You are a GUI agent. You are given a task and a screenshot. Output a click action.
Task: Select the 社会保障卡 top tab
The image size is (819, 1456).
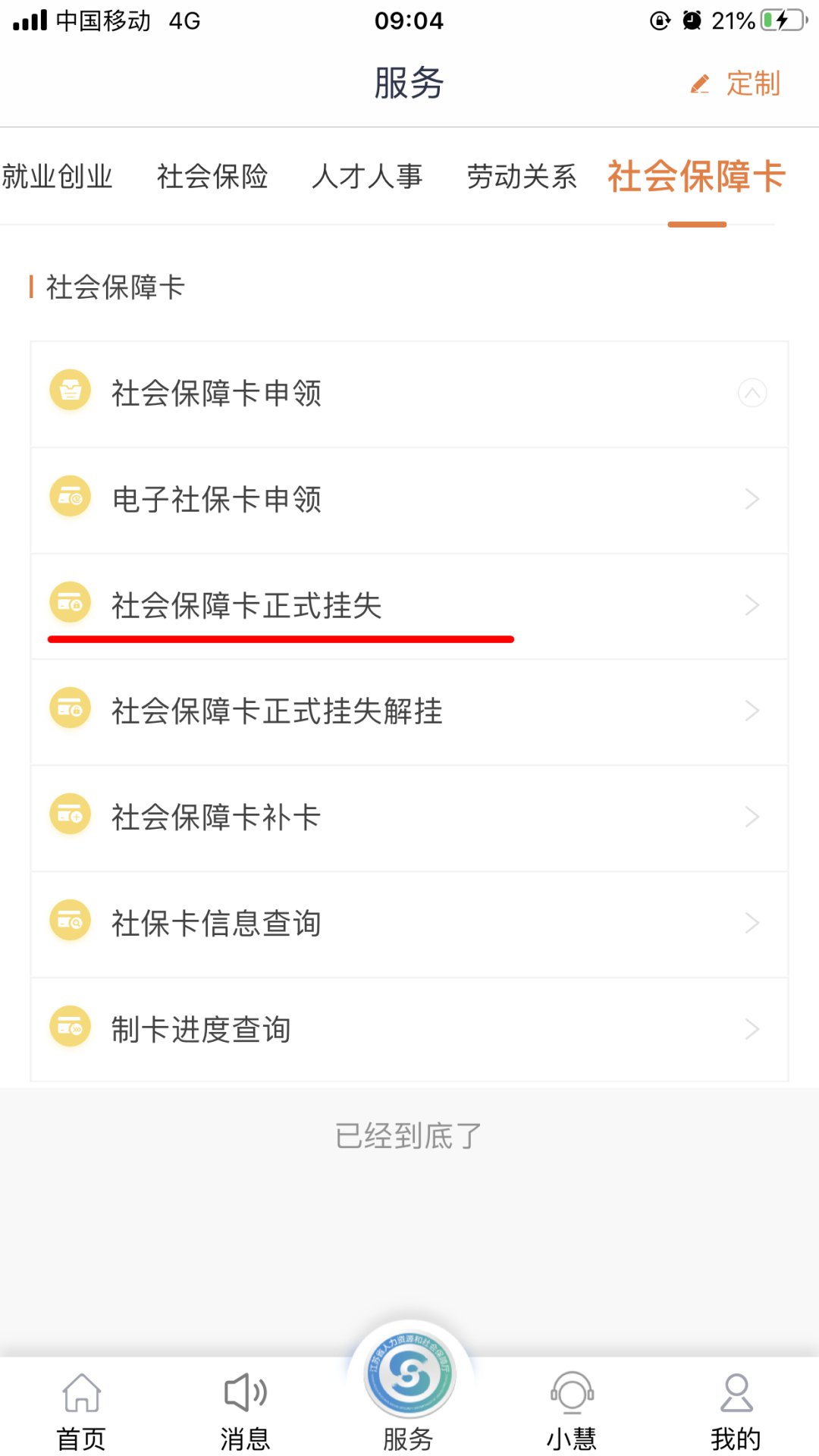pyautogui.click(x=696, y=177)
